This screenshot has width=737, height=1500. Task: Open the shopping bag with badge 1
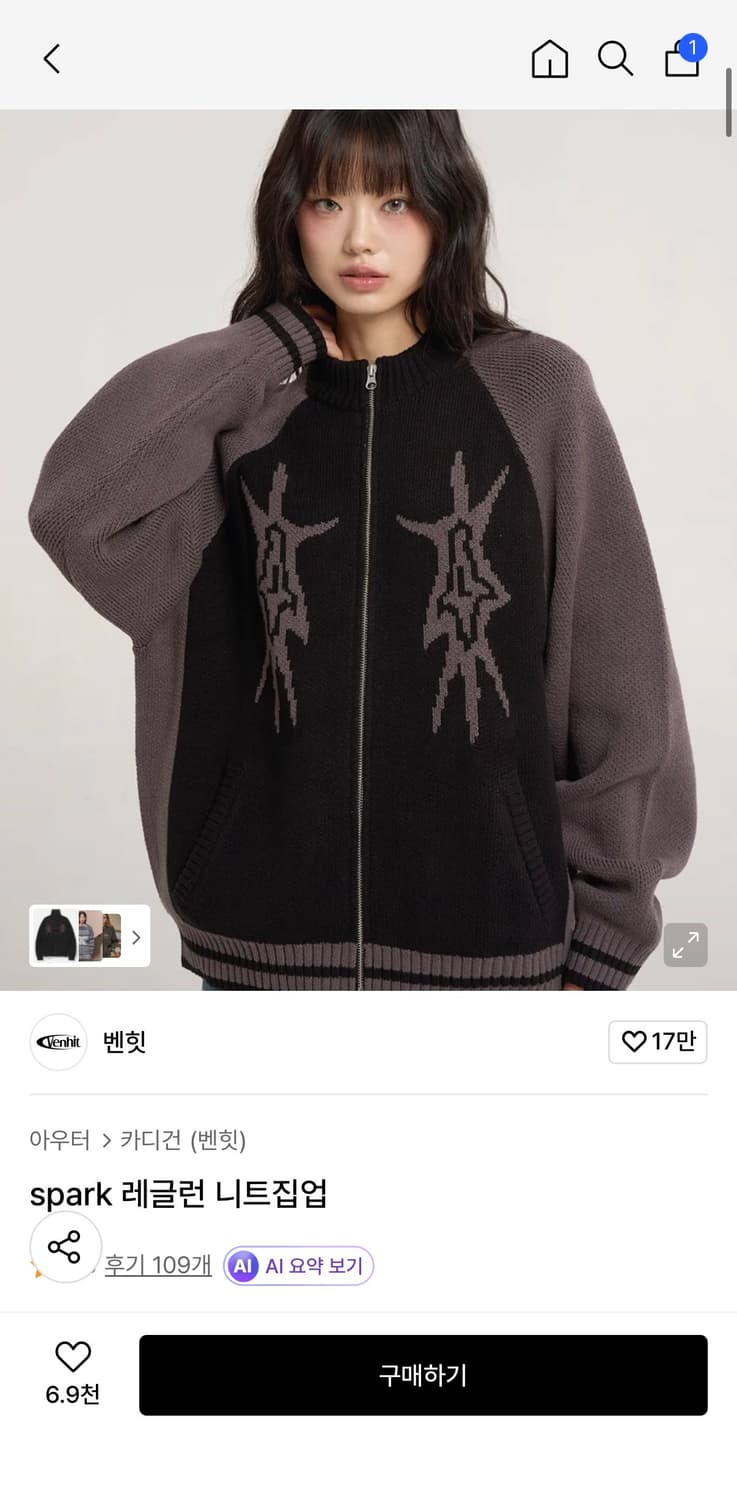click(x=683, y=60)
